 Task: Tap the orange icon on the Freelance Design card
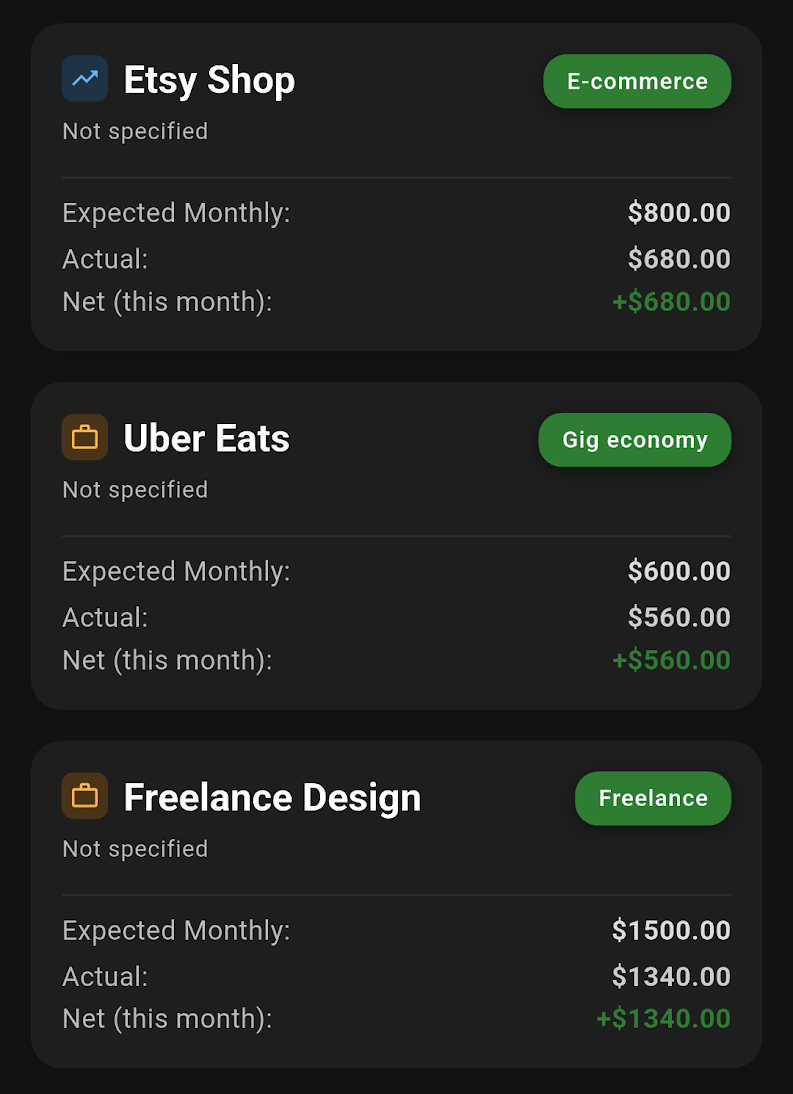coord(85,796)
